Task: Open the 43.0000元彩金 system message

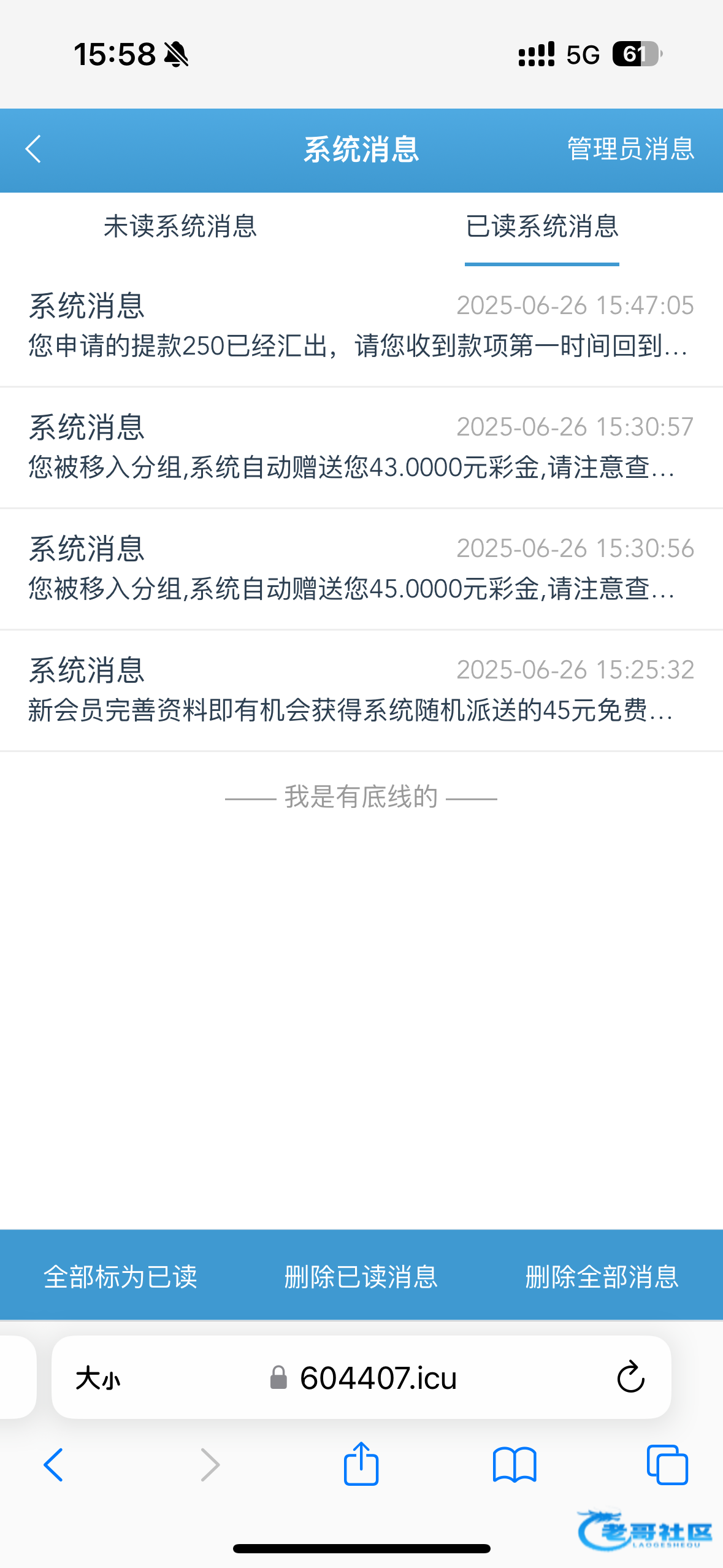Action: (361, 448)
